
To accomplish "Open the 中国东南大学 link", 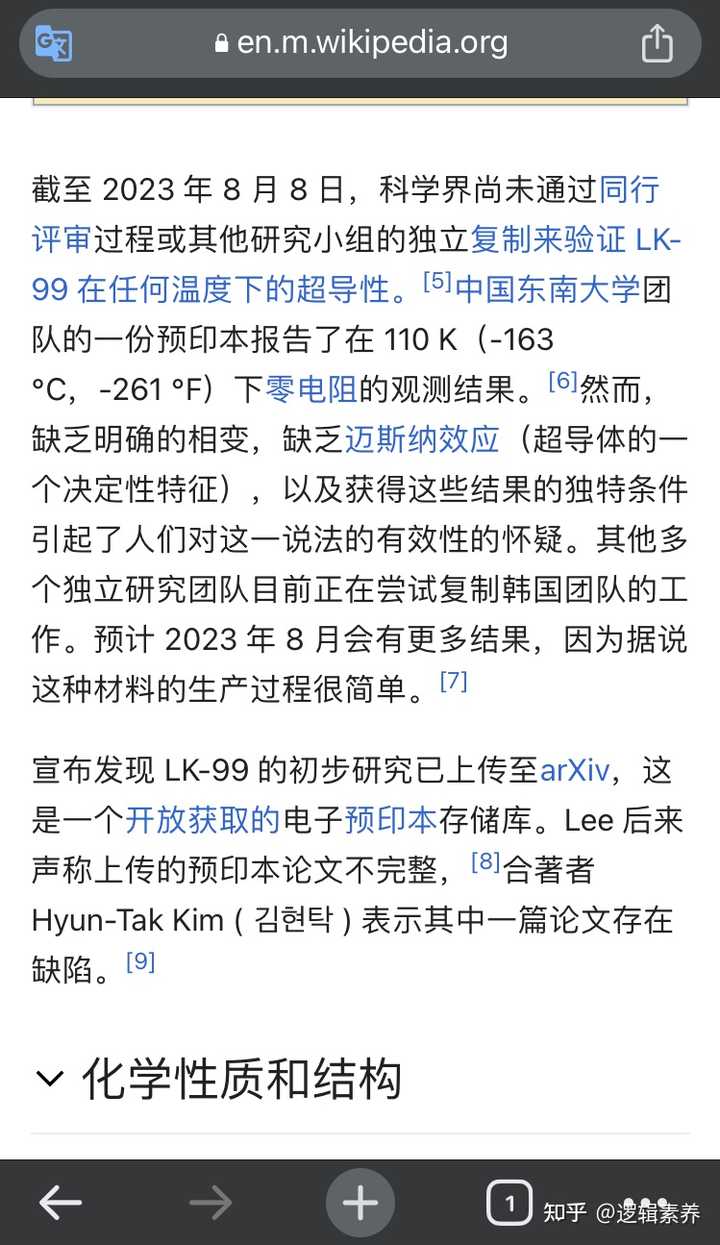I will (x=547, y=289).
